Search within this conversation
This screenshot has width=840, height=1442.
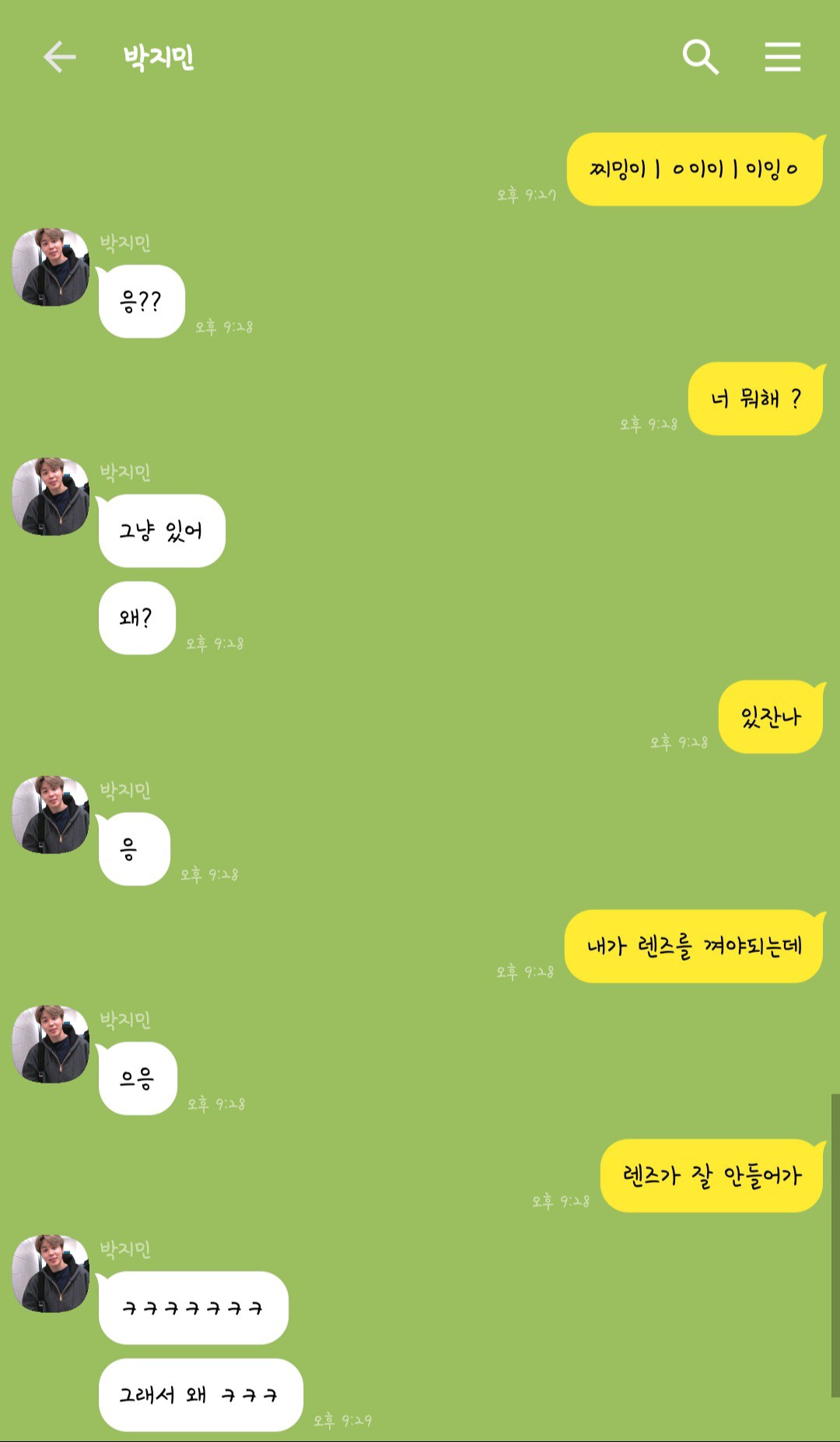[700, 57]
